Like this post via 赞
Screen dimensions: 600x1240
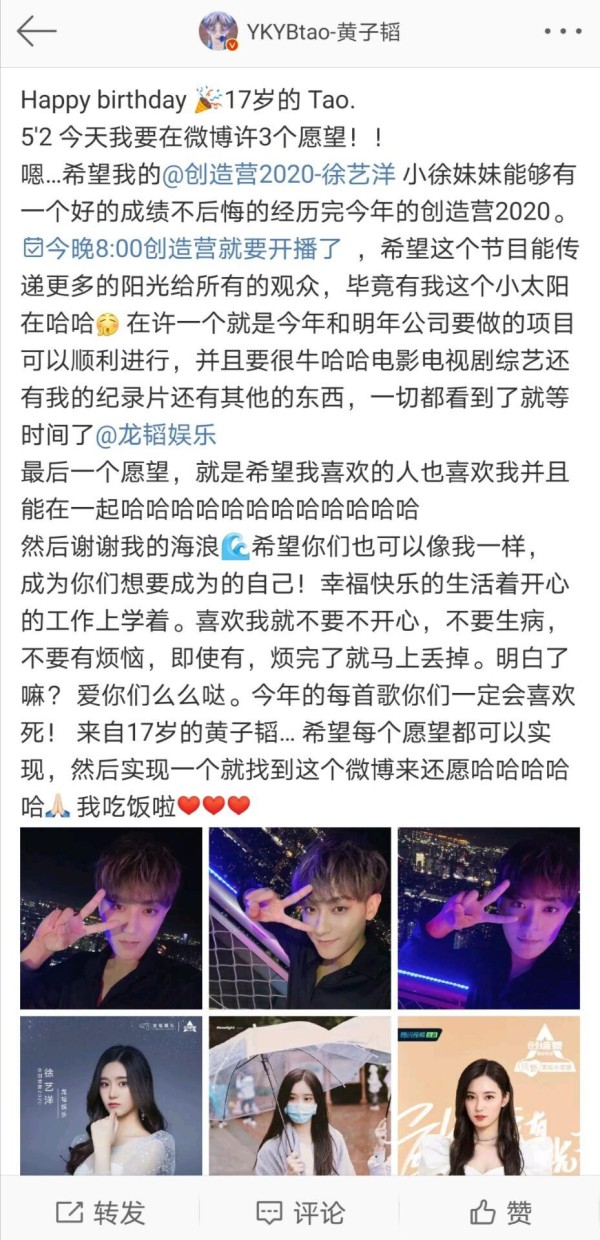tap(501, 1212)
